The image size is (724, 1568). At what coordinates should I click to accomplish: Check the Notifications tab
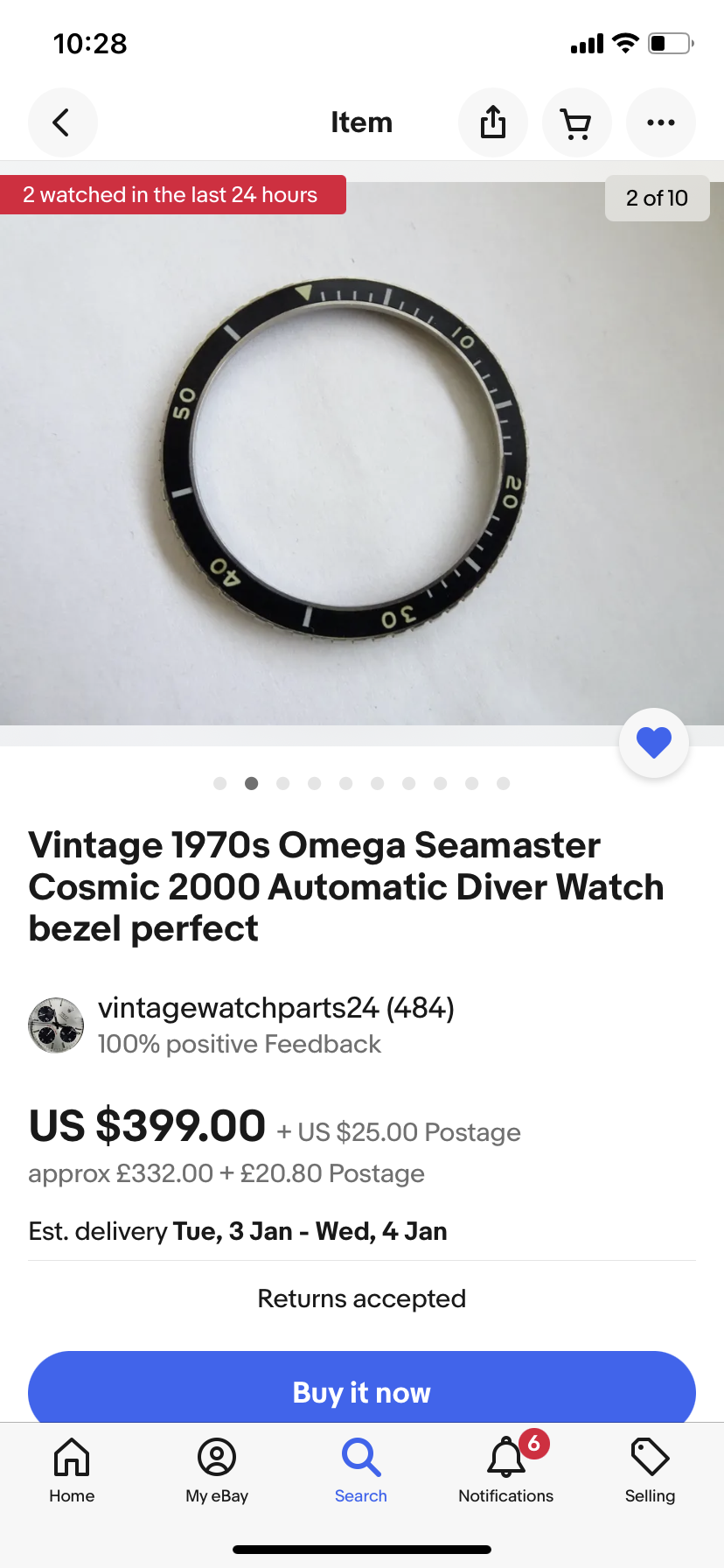(505, 1470)
